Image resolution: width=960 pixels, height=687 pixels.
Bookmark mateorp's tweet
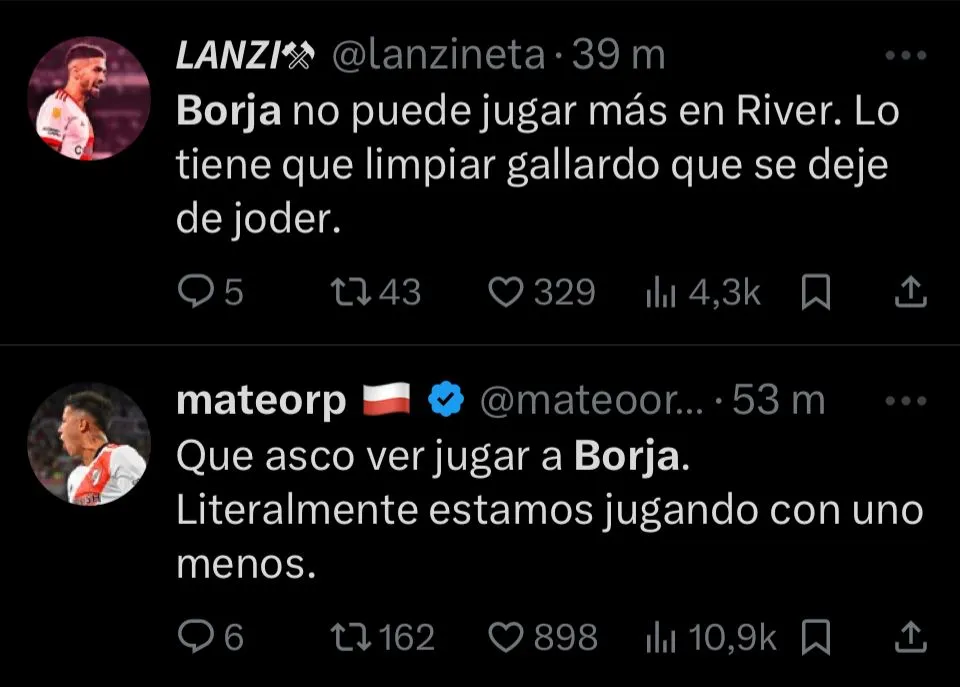817,637
